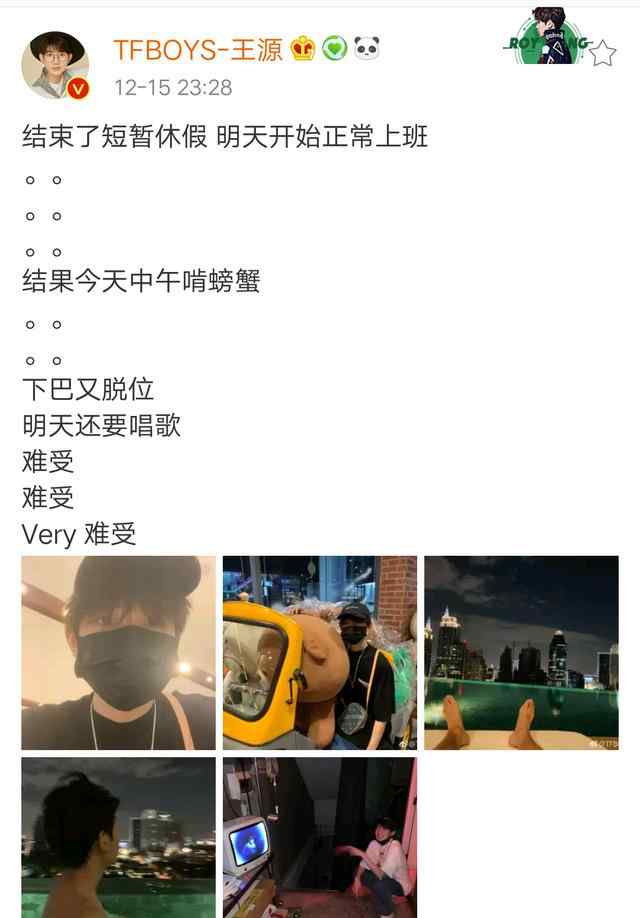View the photo of the person crouching near the TV
640x918 pixels.
point(319,837)
